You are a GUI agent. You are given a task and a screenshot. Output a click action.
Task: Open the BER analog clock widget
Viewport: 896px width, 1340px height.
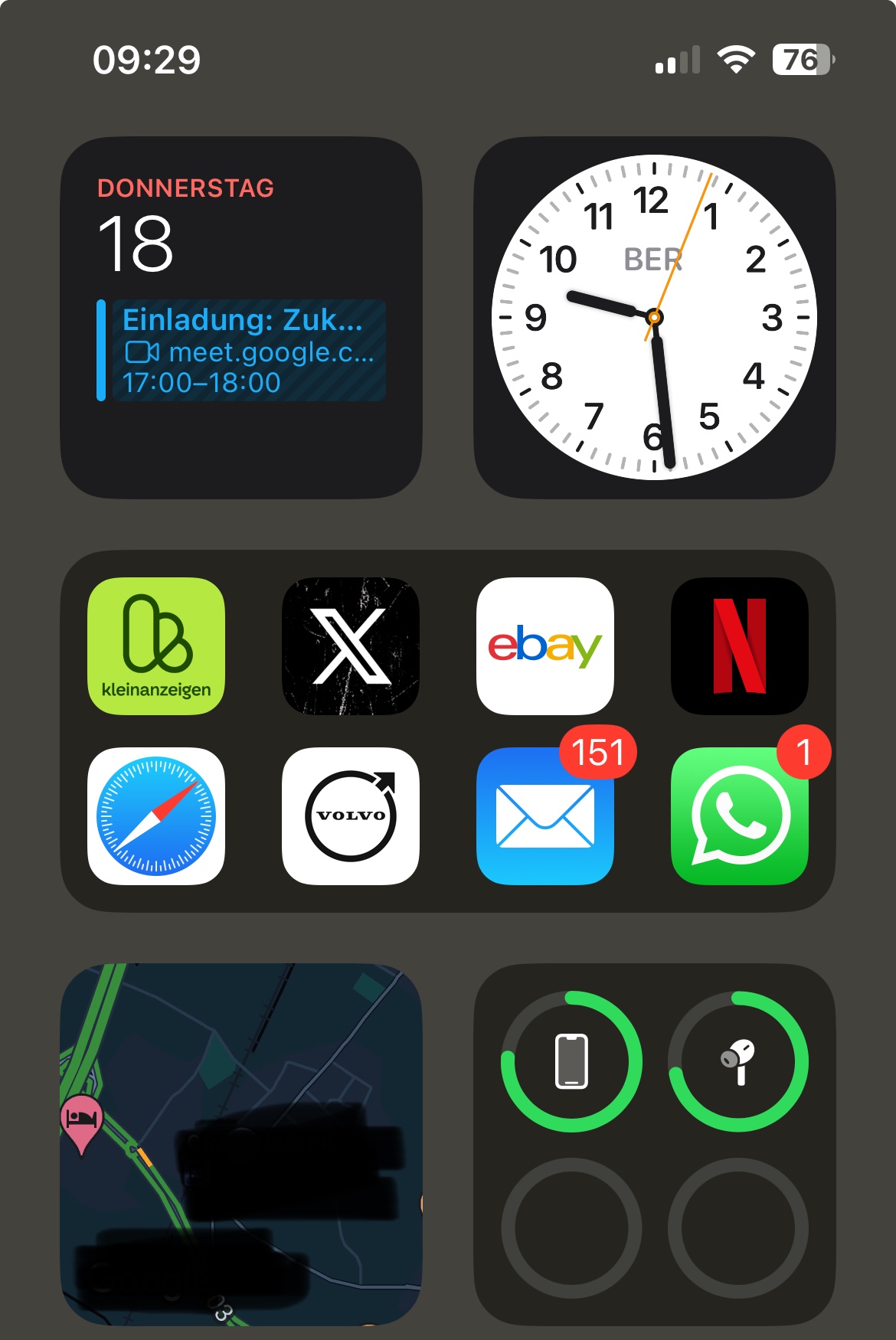pyautogui.click(x=654, y=318)
